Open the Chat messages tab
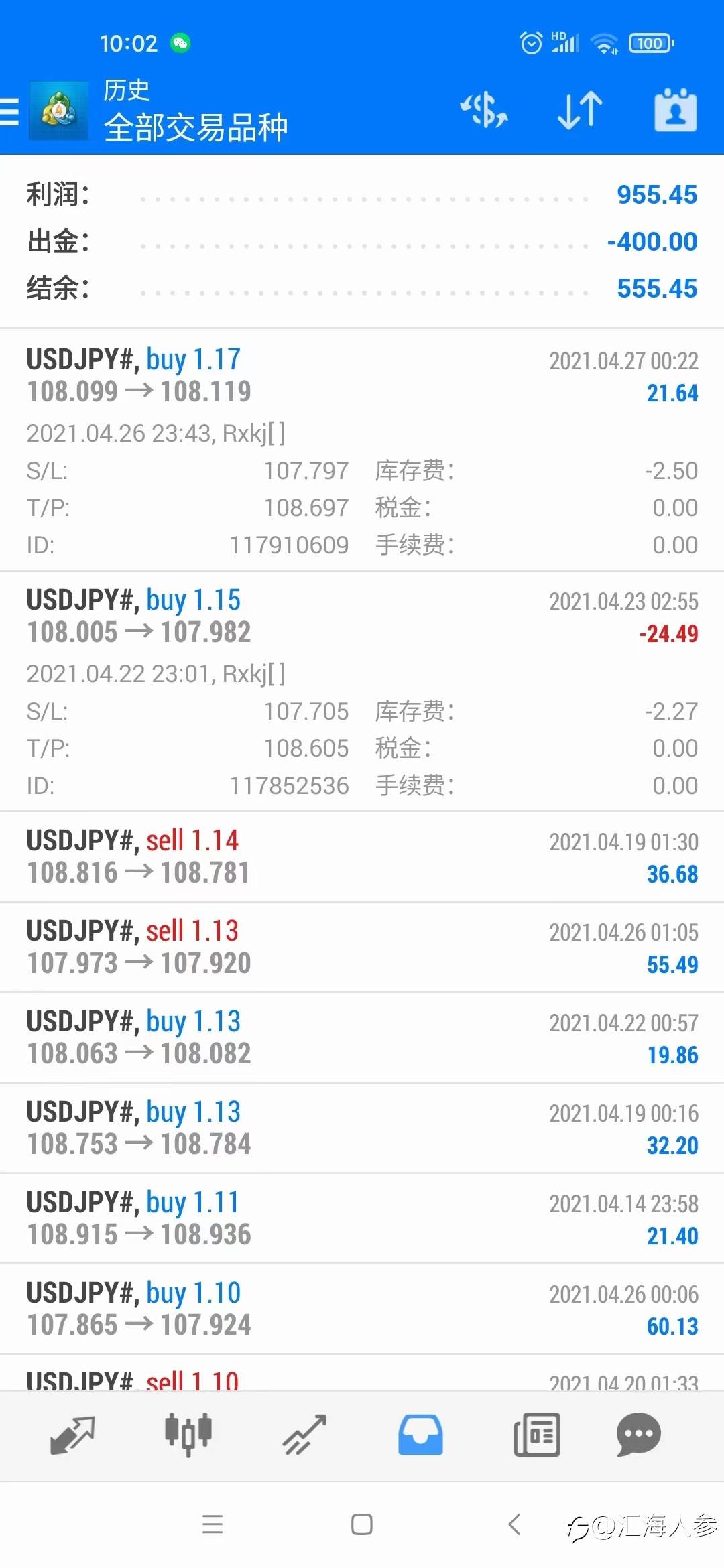724x1568 pixels. coord(638,1435)
